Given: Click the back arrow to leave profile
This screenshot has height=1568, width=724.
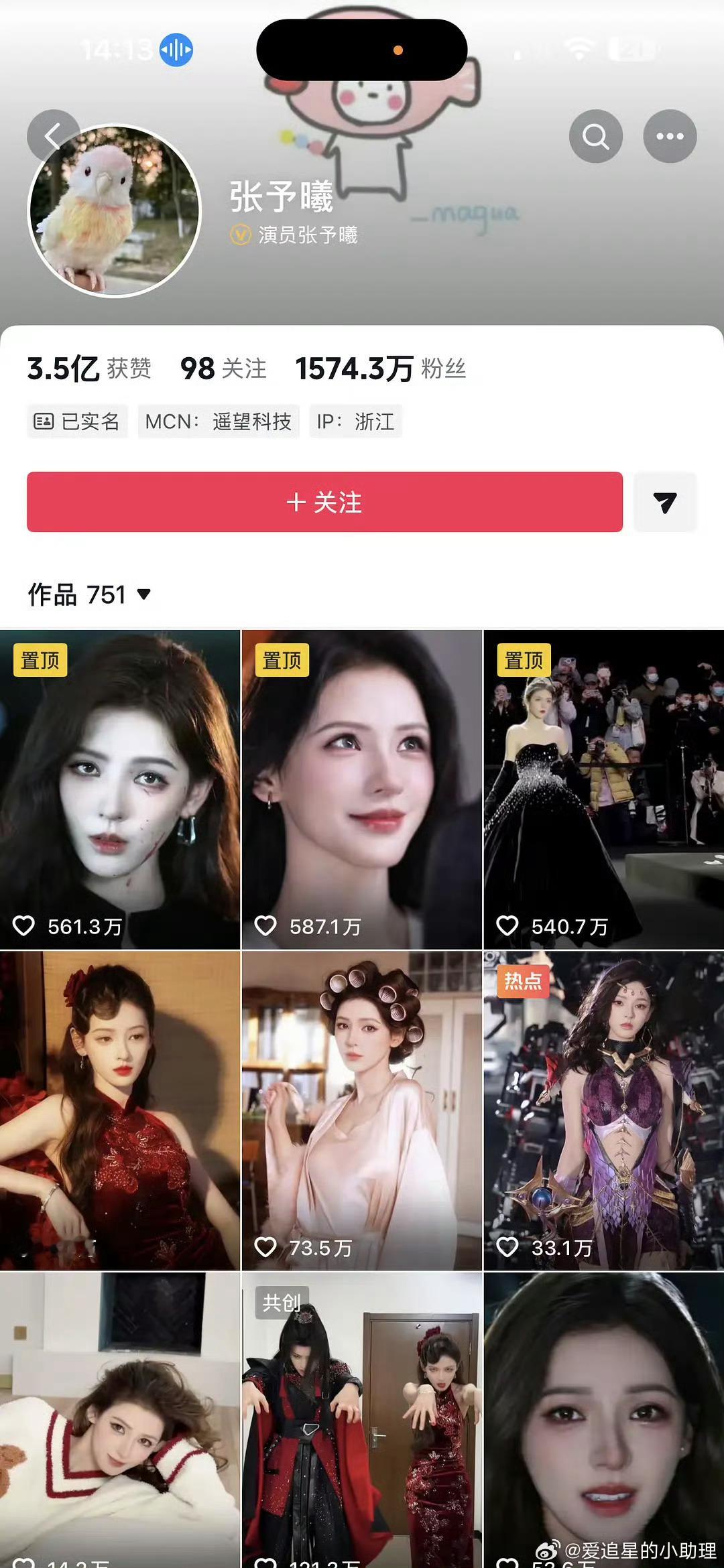Looking at the screenshot, I should pos(52,135).
